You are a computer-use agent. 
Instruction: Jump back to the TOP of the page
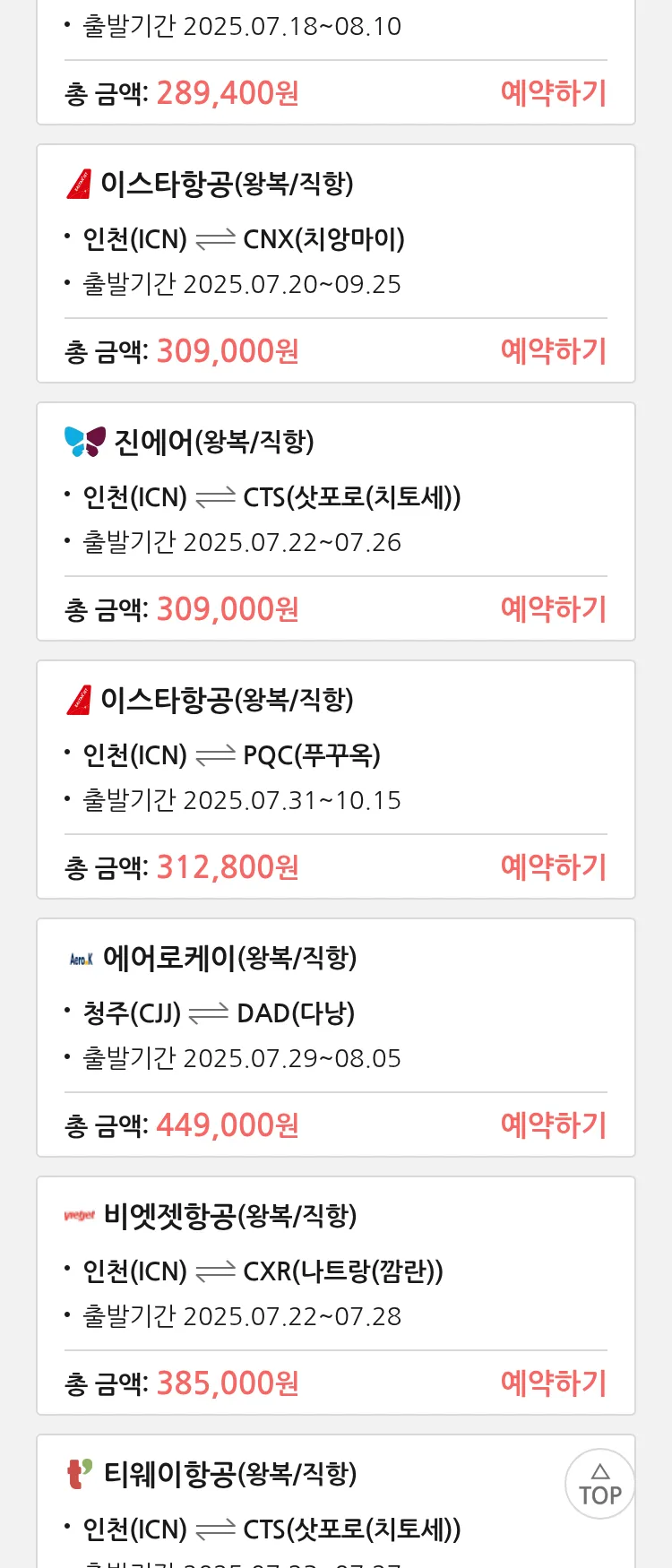click(x=599, y=1485)
